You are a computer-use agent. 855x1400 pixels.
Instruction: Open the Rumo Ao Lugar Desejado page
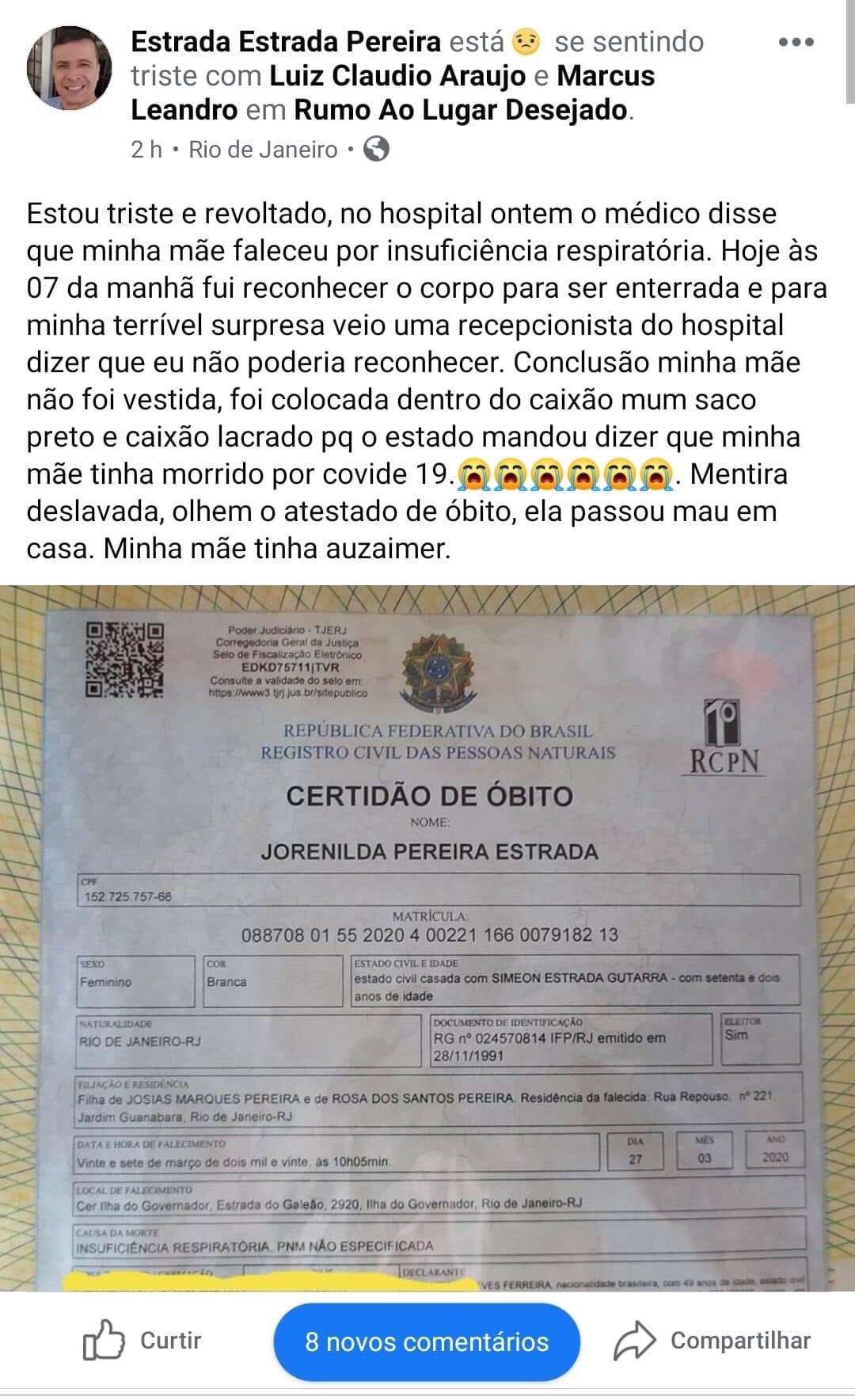462,110
